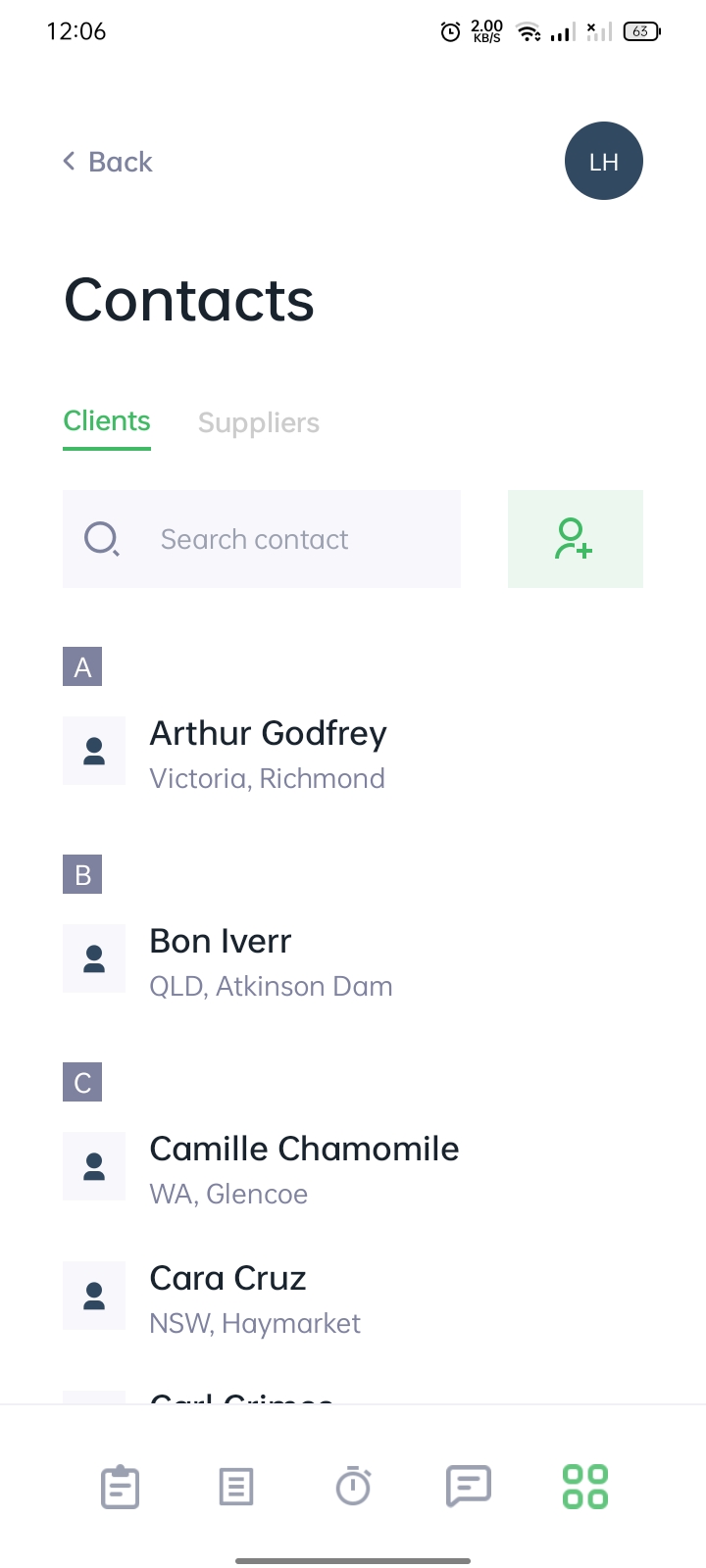The image size is (706, 1568).
Task: Open the LH profile avatar
Action: tap(604, 161)
